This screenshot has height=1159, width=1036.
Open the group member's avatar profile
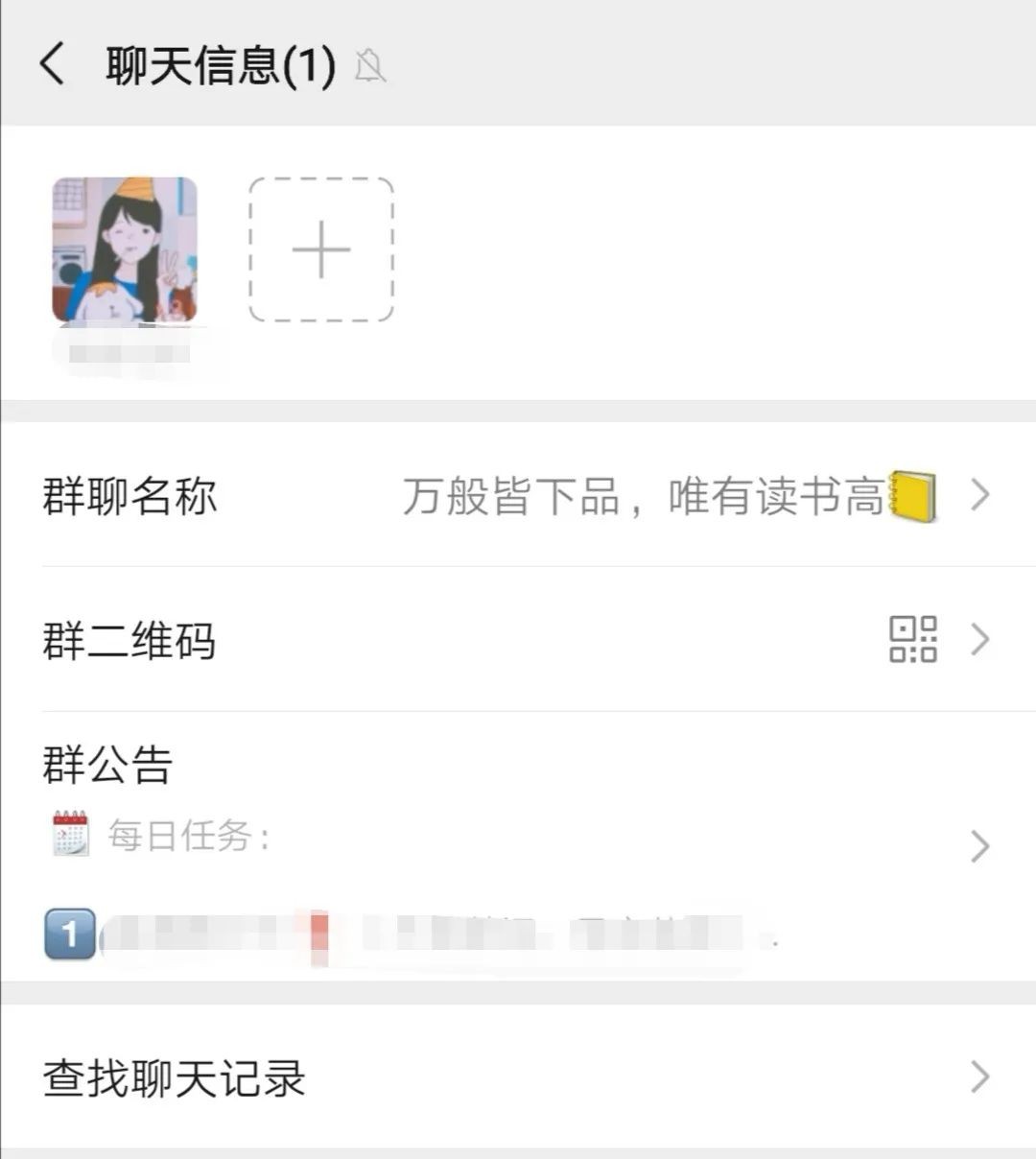(125, 249)
